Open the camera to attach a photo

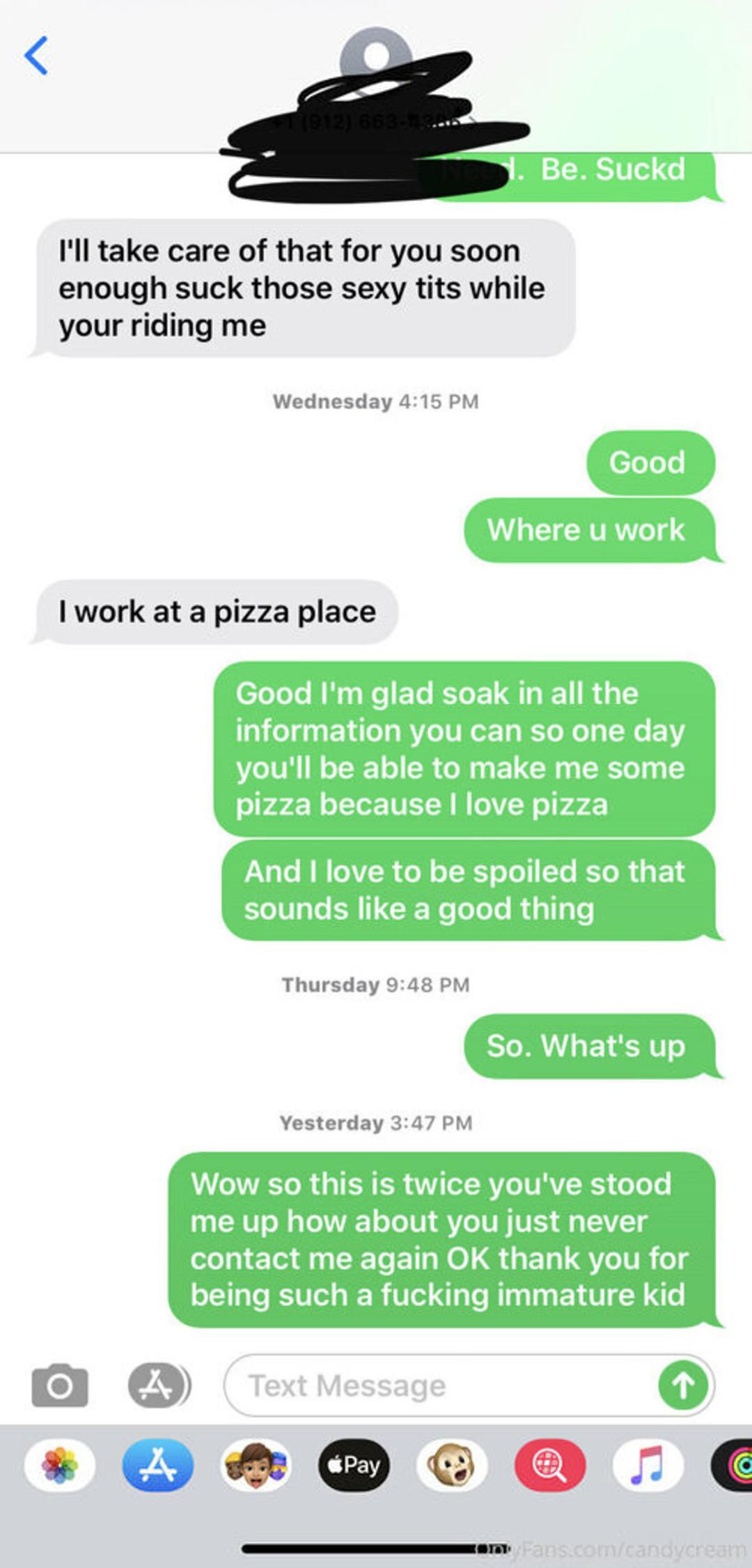[60, 1385]
